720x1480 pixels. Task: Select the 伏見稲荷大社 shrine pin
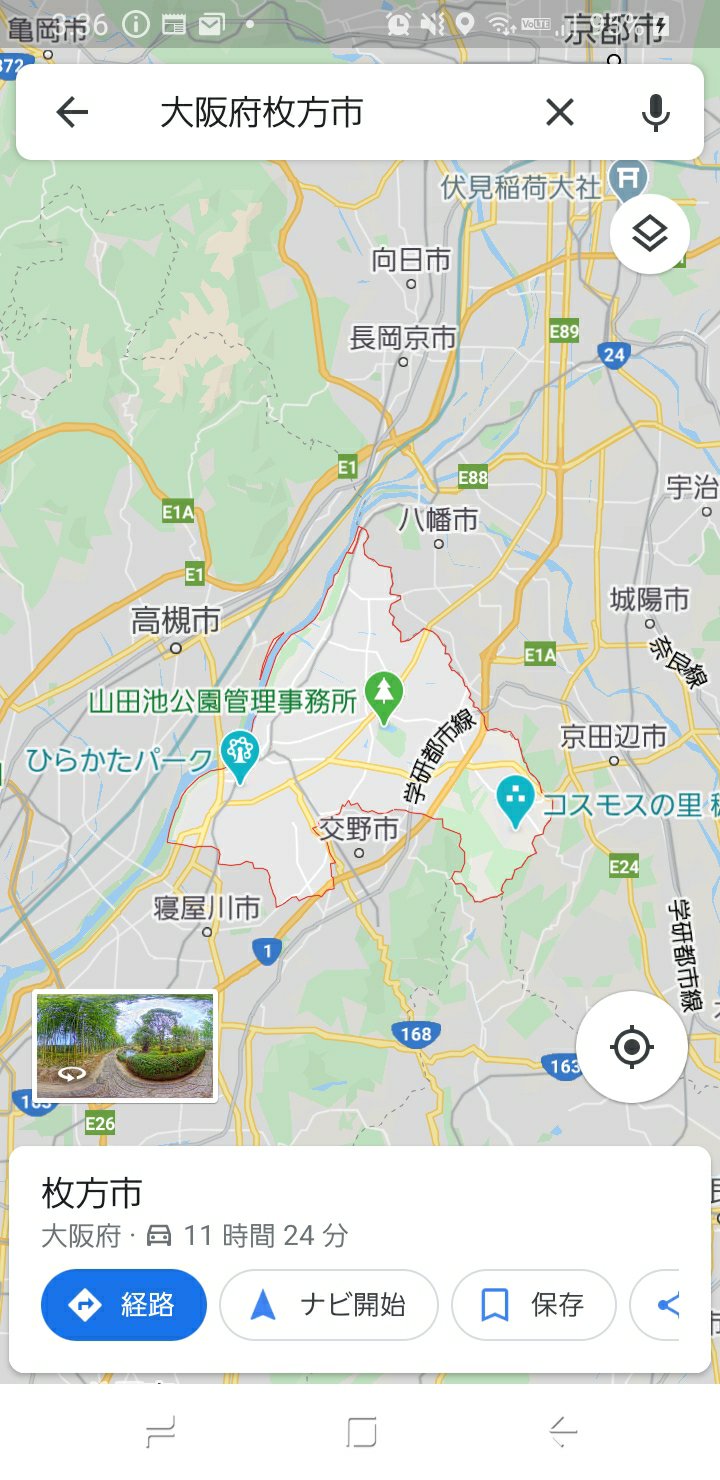[x=629, y=180]
